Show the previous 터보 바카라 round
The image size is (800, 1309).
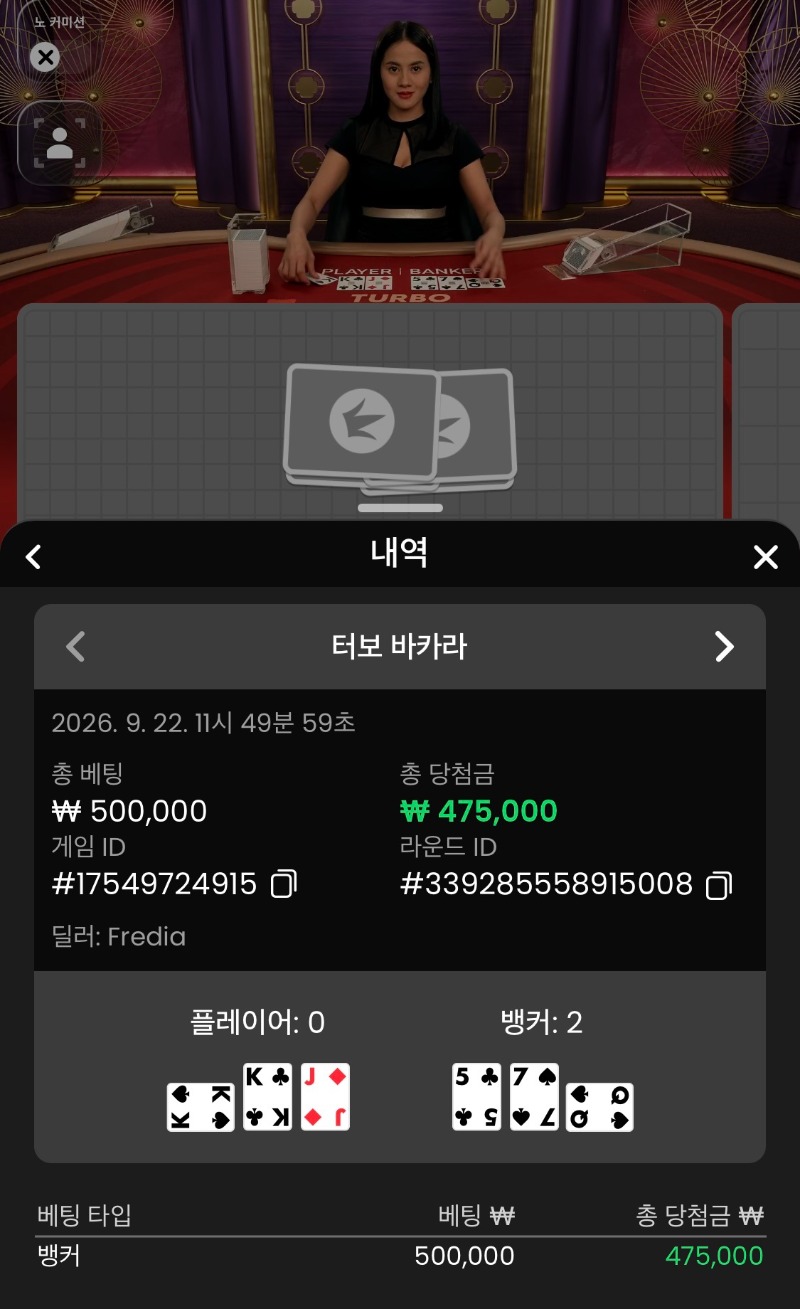point(75,647)
